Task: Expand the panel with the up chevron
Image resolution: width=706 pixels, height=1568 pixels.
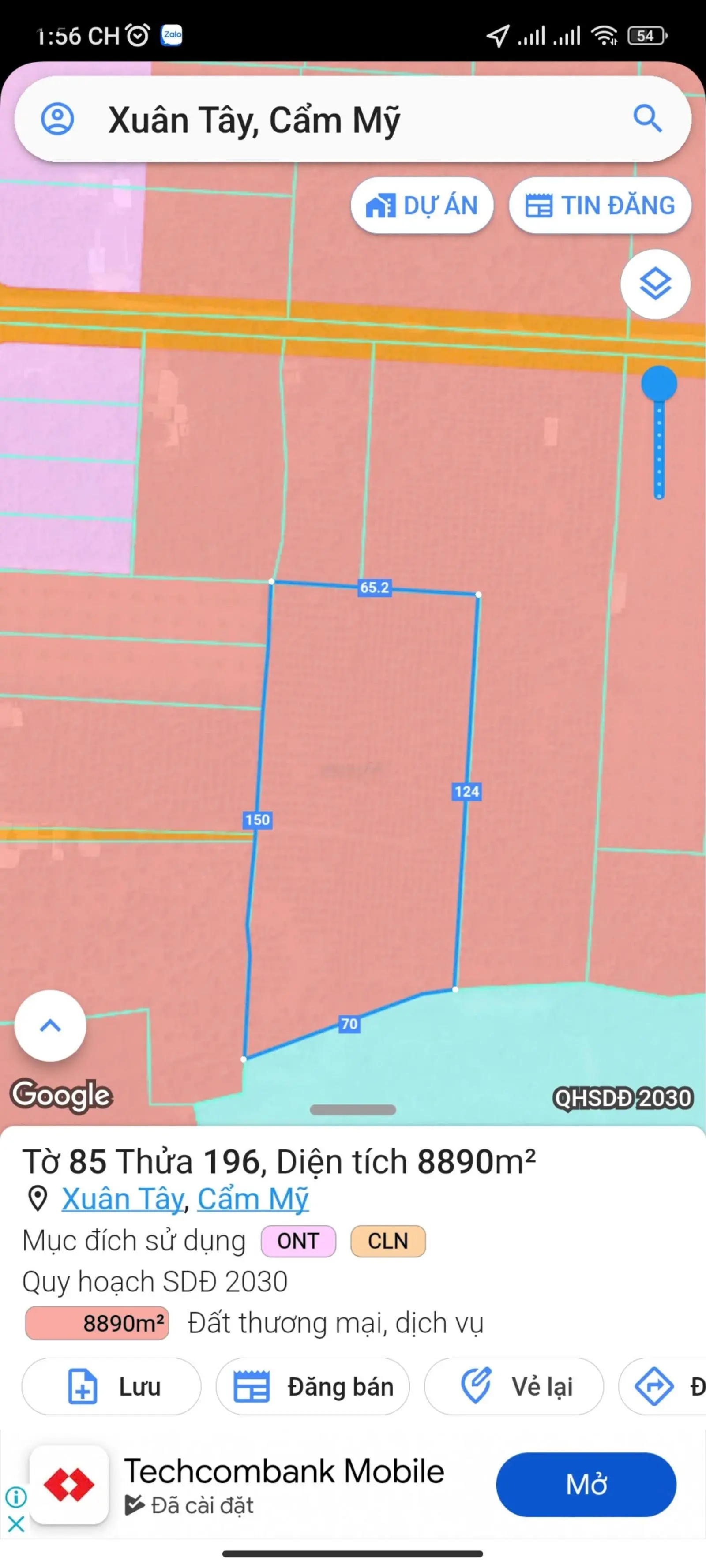Action: pyautogui.click(x=50, y=1025)
